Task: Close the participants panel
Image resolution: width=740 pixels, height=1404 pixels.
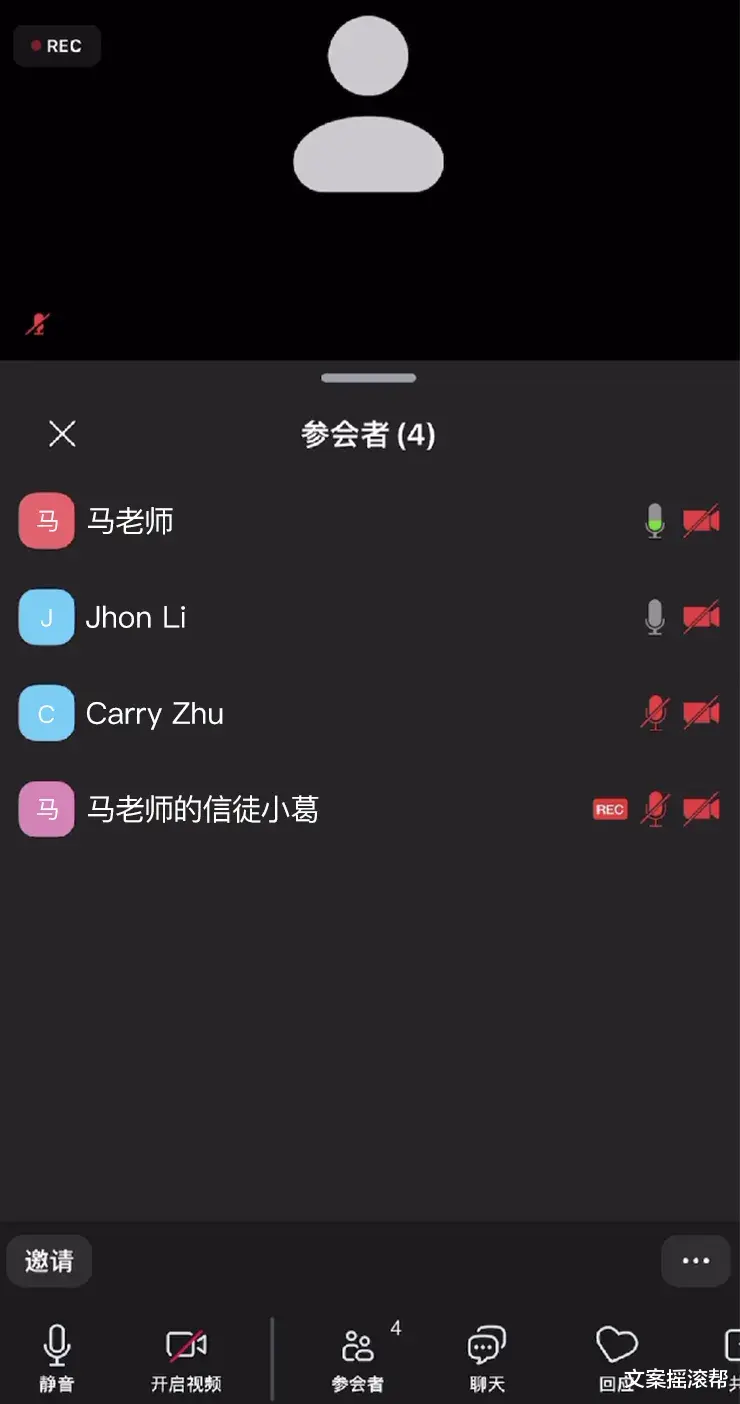Action: 62,434
